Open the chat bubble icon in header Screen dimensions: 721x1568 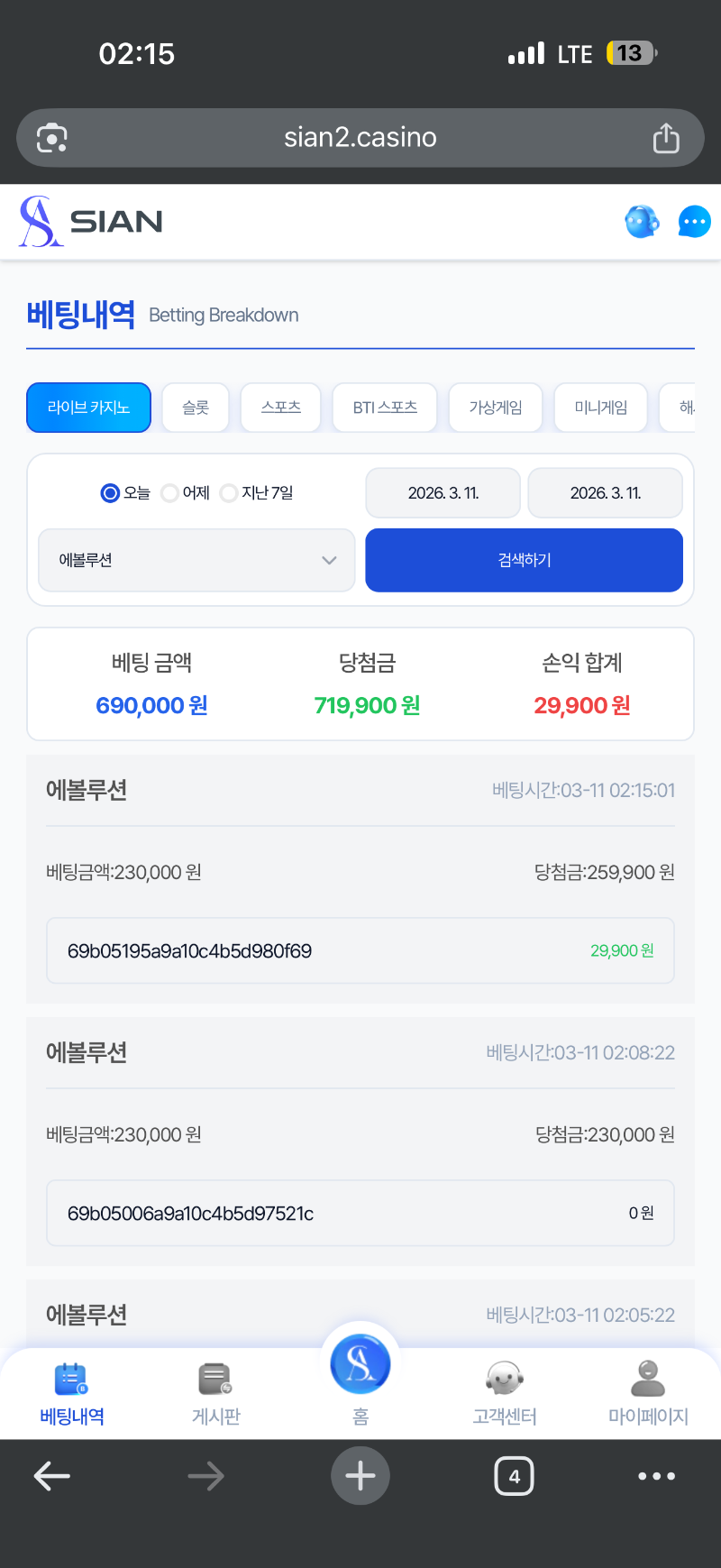pos(694,222)
